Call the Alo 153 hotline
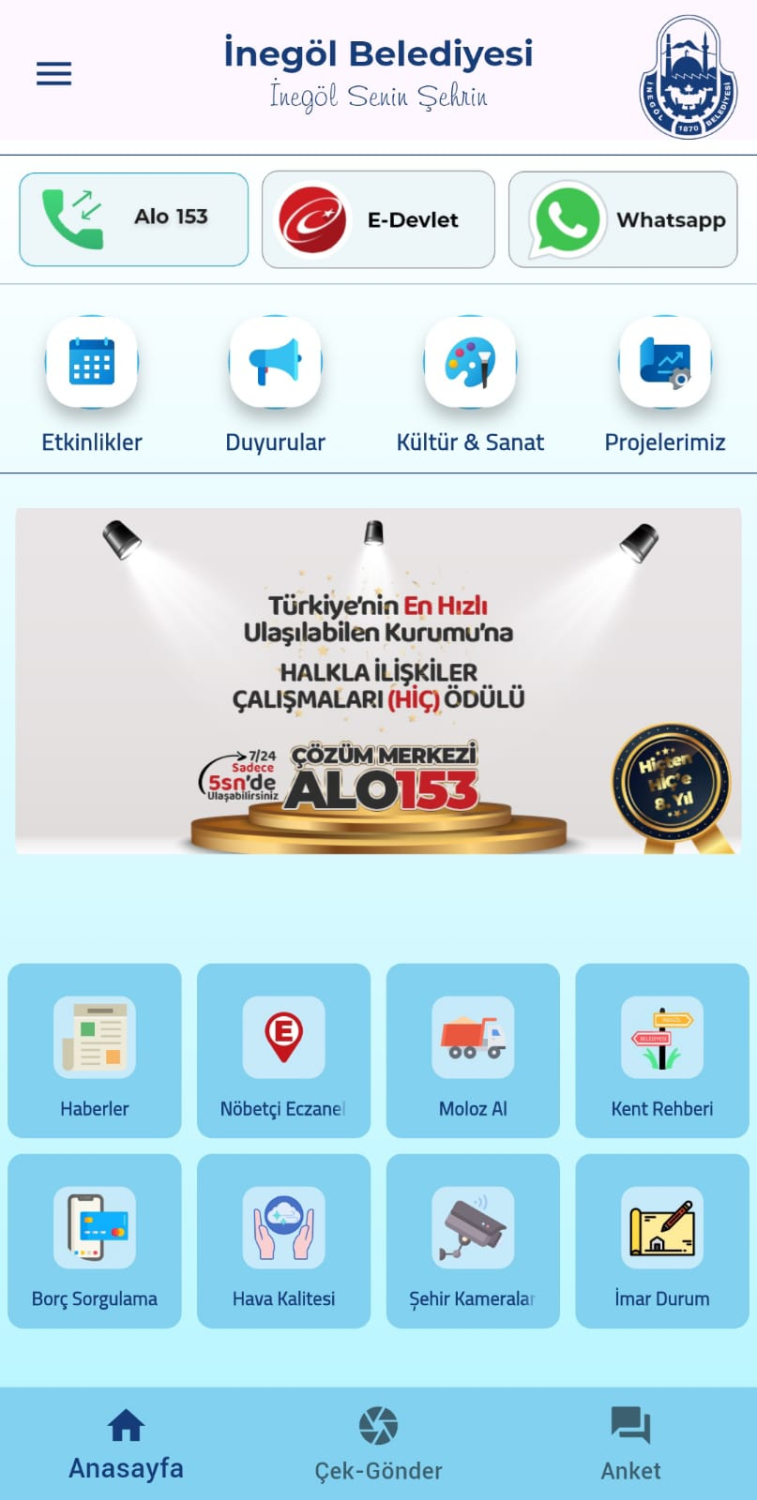This screenshot has width=757, height=1500. click(x=133, y=219)
